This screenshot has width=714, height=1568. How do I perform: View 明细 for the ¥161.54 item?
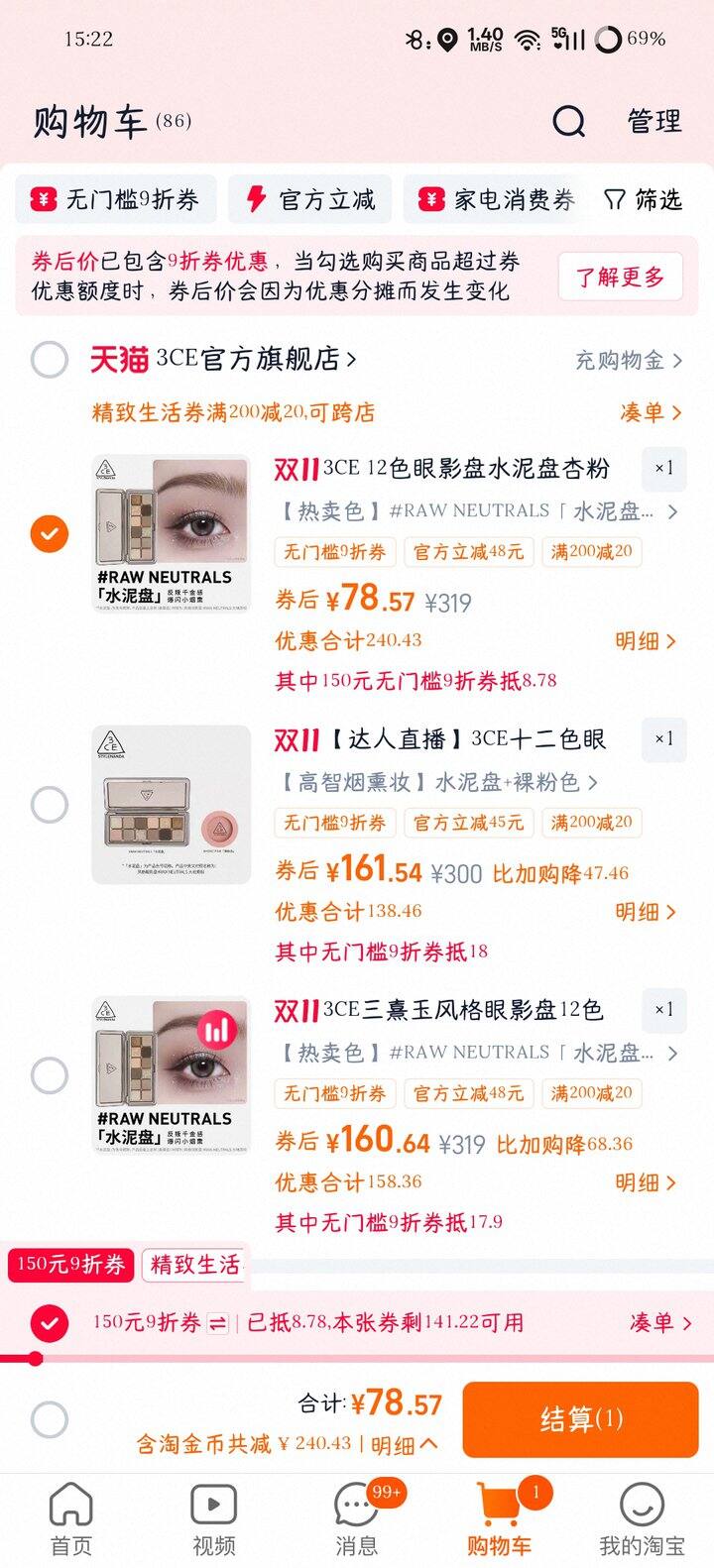pos(645,912)
